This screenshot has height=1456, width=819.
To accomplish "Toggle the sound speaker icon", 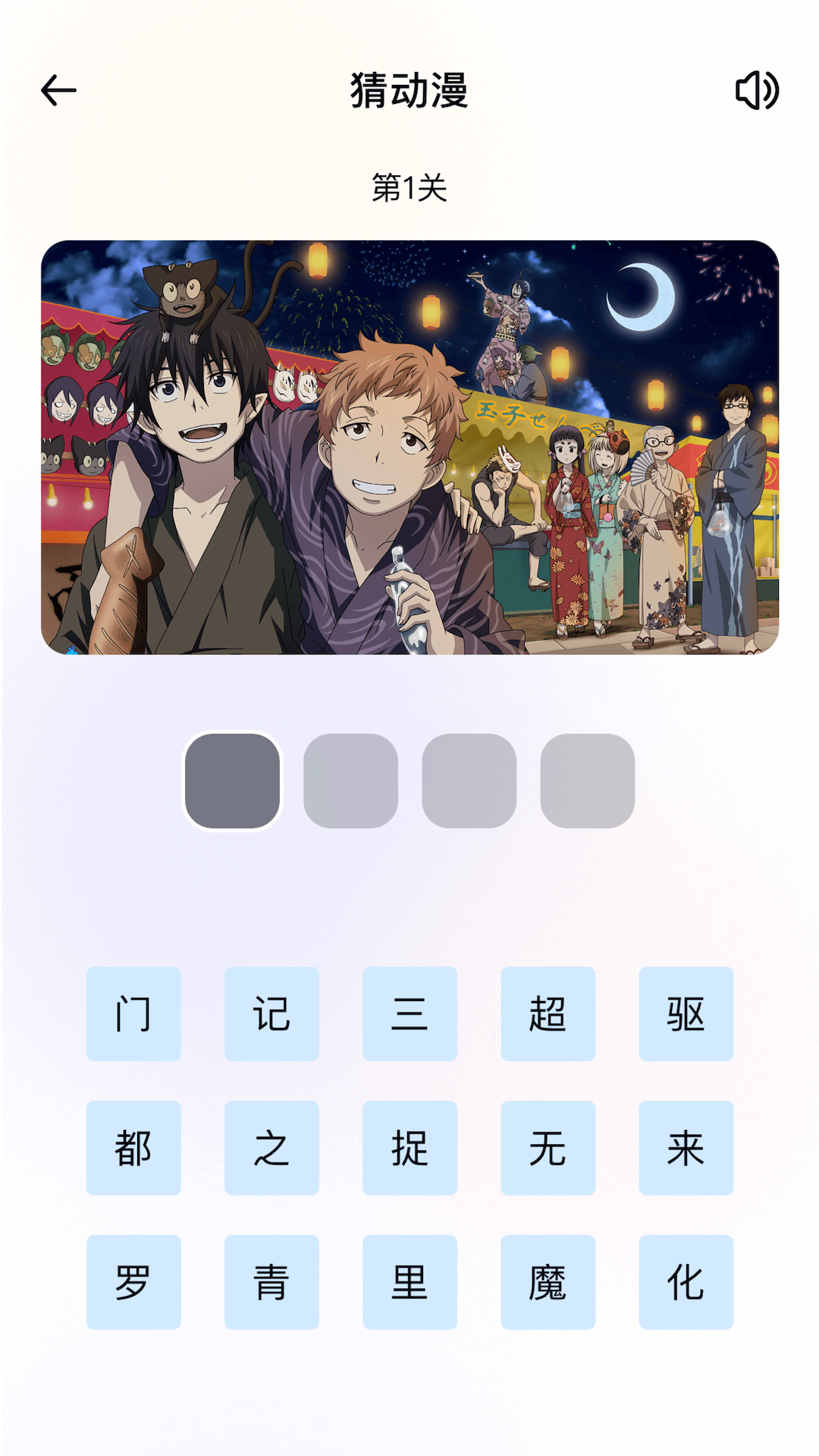I will (757, 90).
